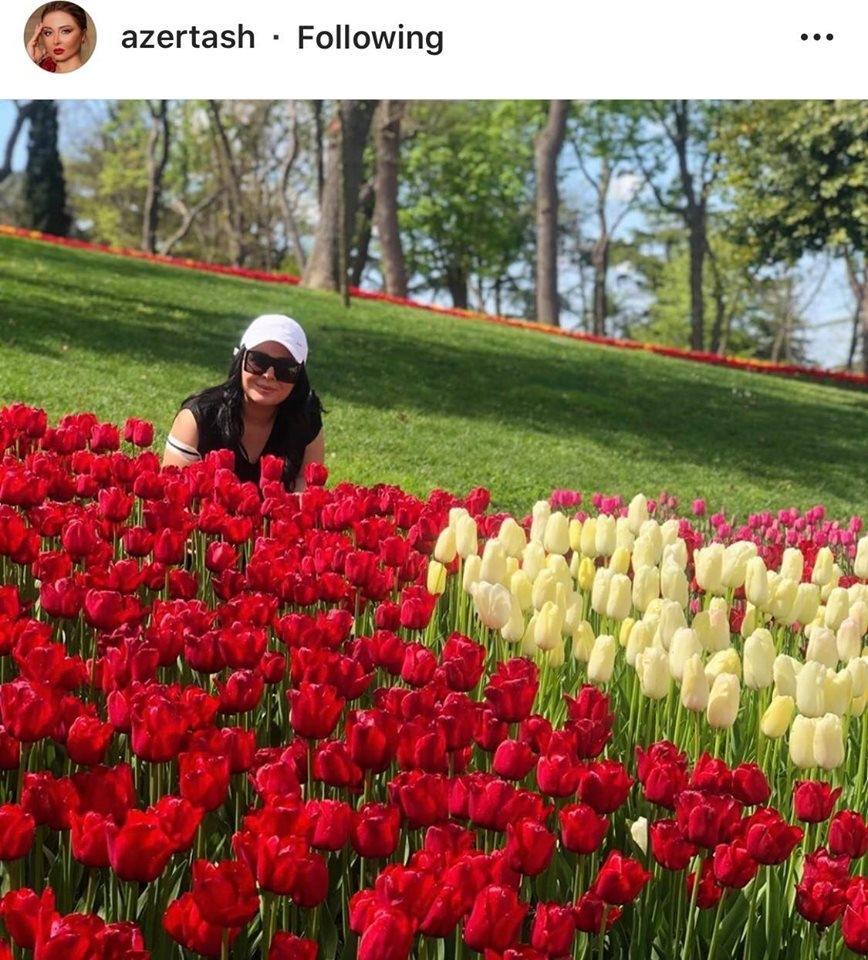Tap the Following button
868x960 pixels.
pyautogui.click(x=370, y=38)
